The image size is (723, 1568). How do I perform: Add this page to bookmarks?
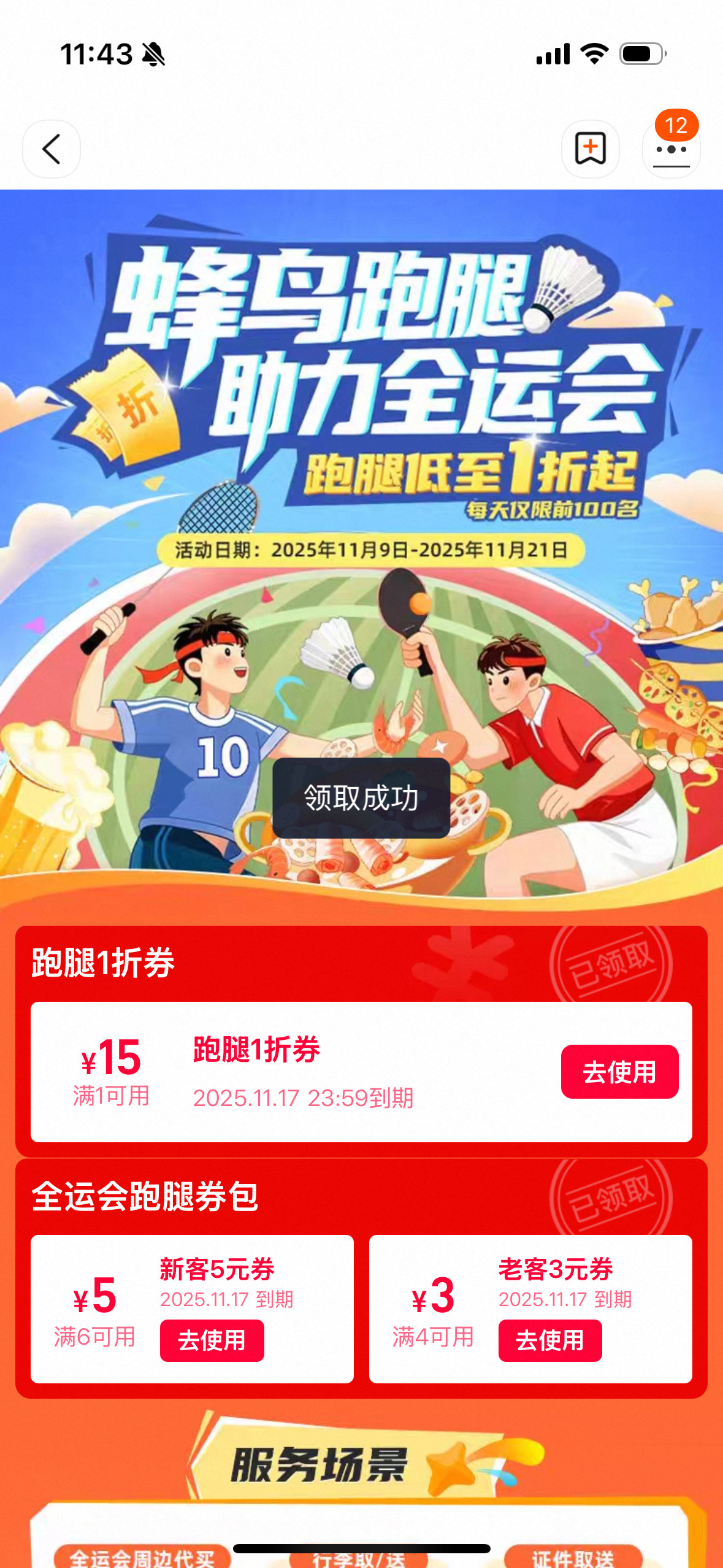(590, 149)
